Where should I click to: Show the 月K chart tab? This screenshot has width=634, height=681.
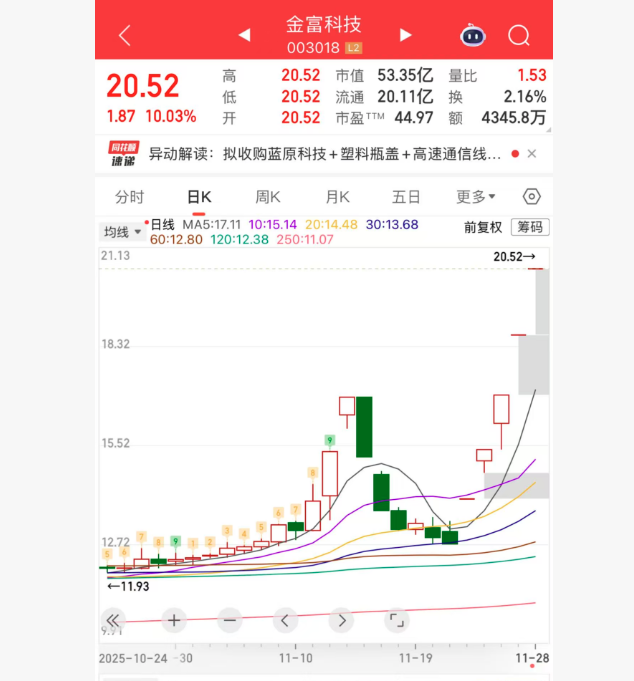coord(337,197)
